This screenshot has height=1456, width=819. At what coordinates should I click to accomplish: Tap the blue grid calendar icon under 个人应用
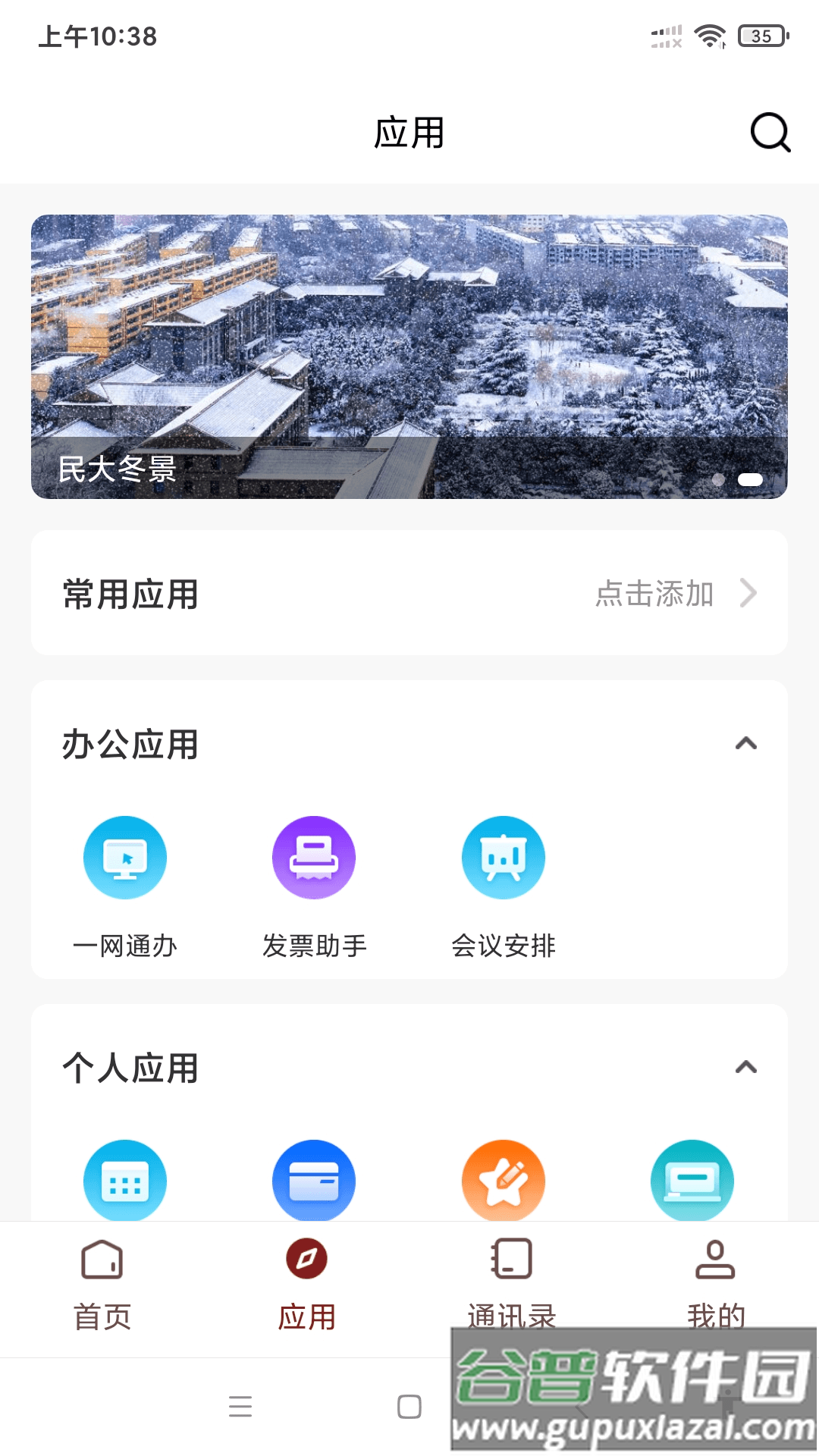(125, 1181)
